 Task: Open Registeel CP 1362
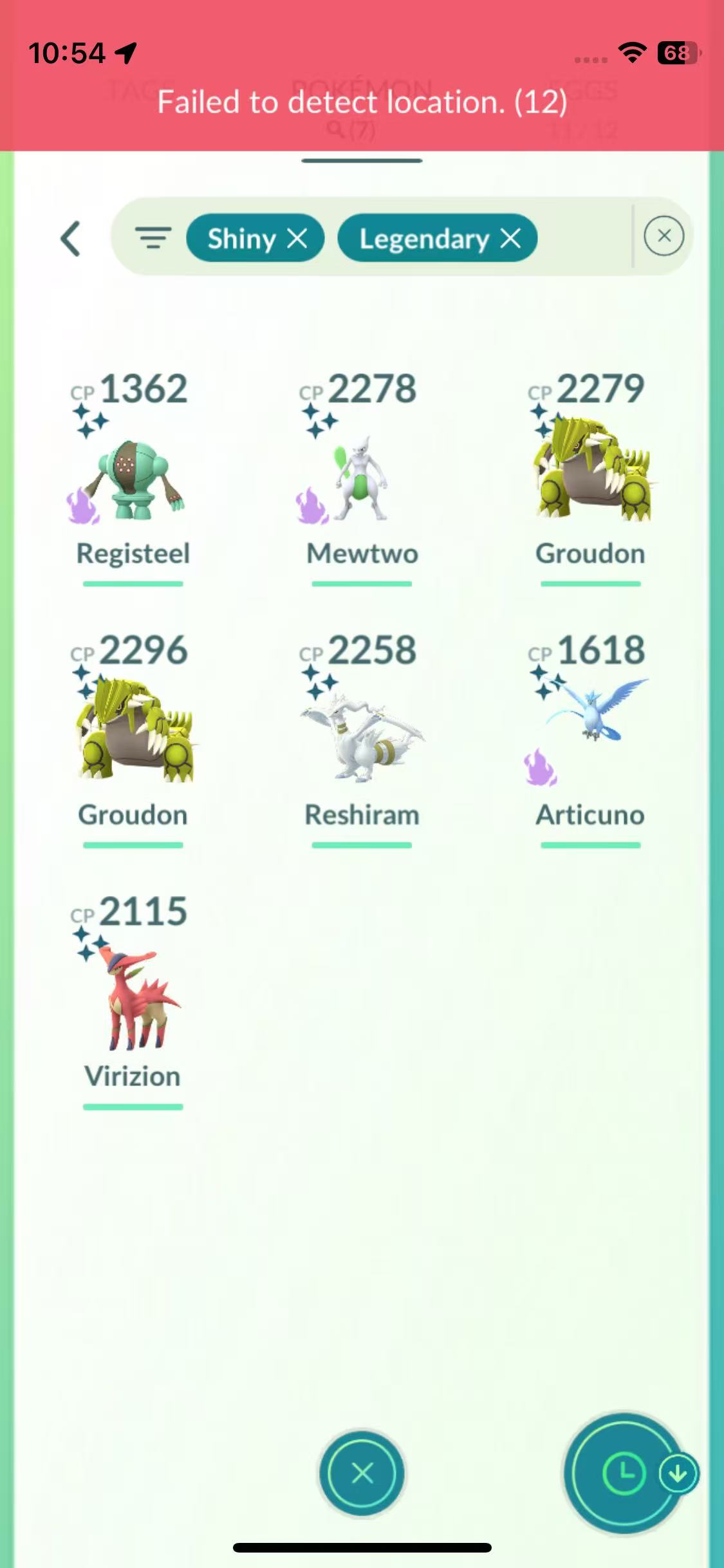(x=133, y=478)
